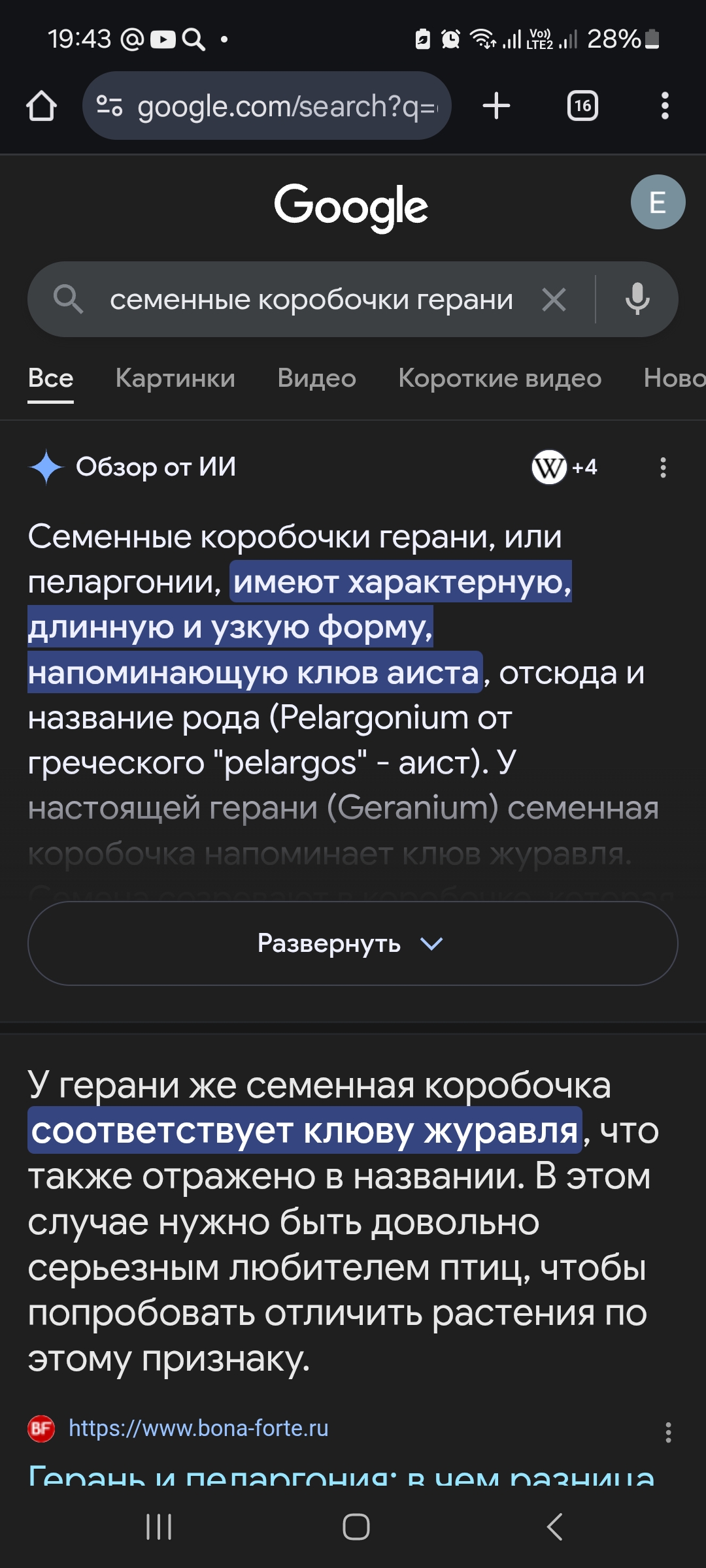Select the Все results tab

[x=50, y=378]
